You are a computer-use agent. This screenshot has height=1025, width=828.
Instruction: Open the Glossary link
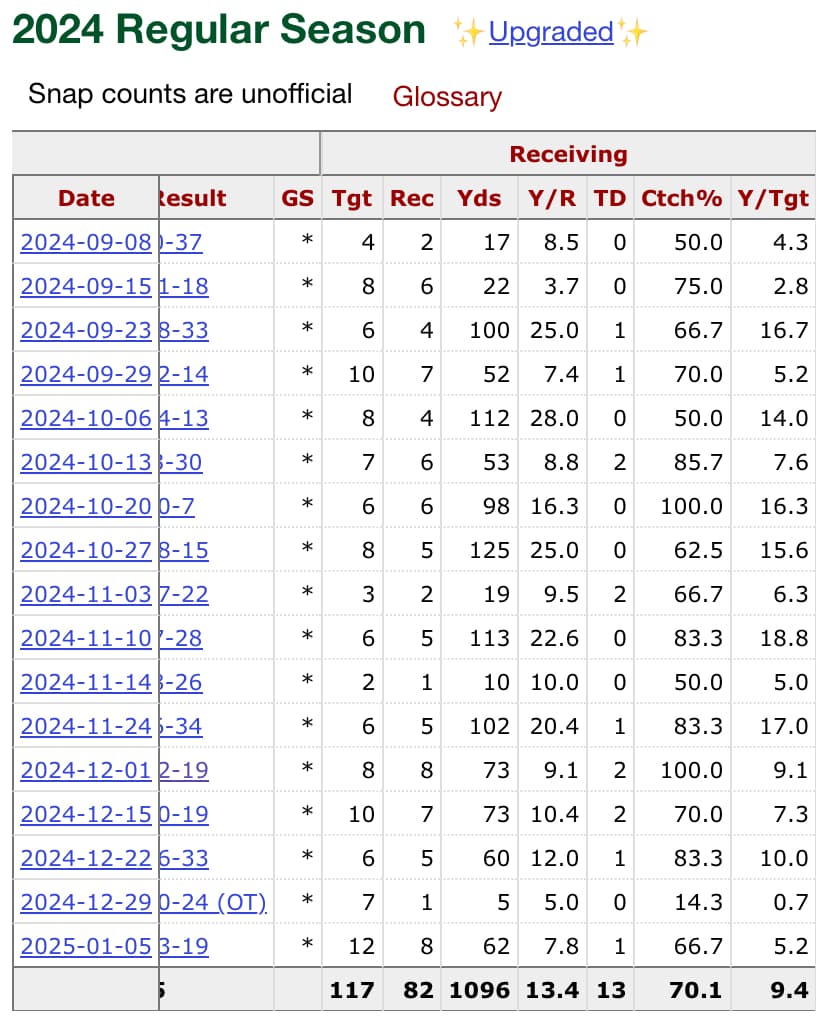pyautogui.click(x=447, y=97)
